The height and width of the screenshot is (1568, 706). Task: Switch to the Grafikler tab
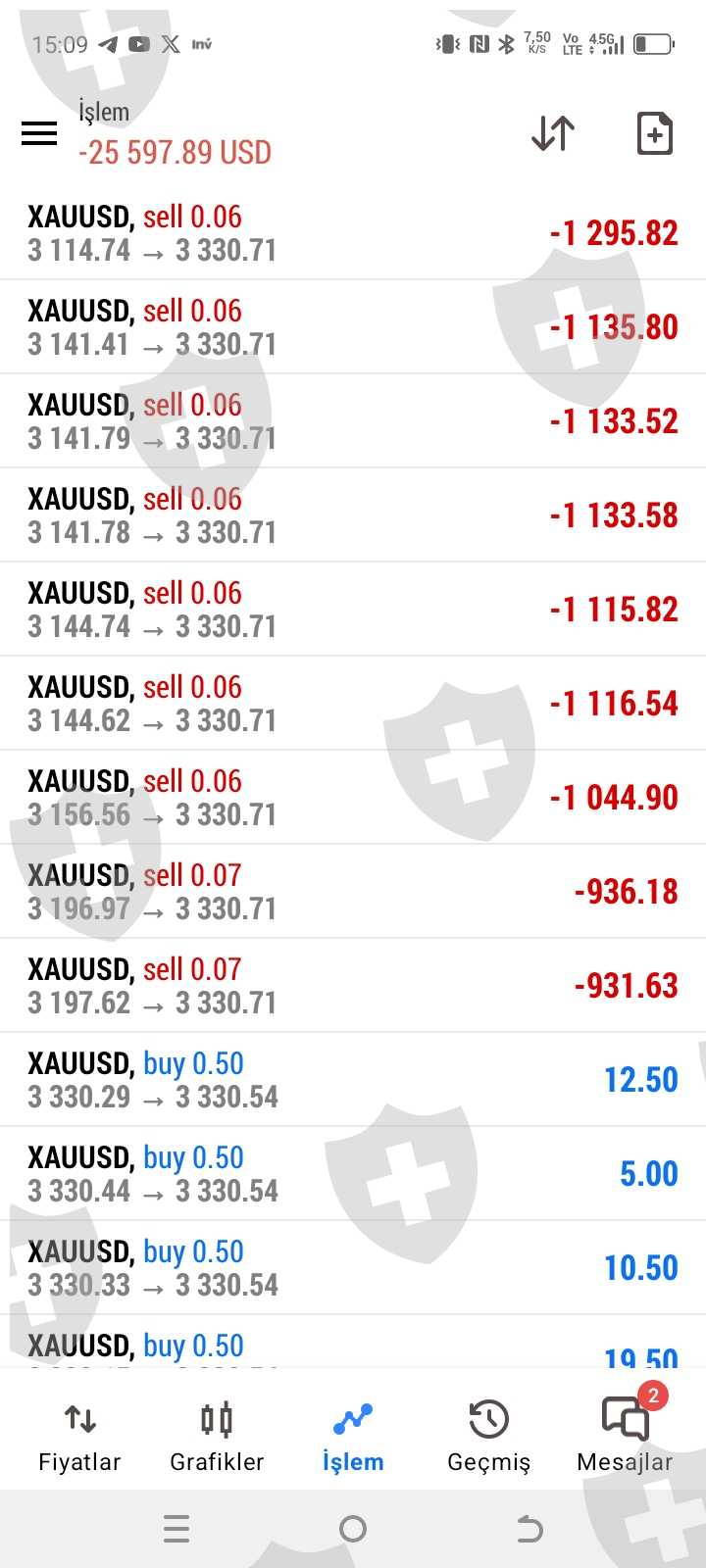217,1437
